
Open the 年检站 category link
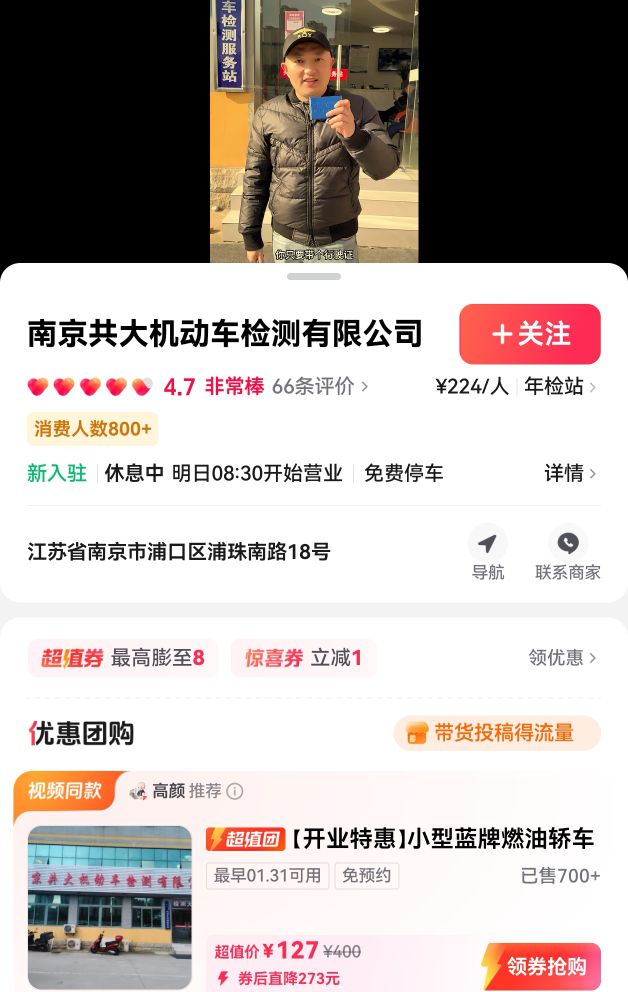click(560, 387)
